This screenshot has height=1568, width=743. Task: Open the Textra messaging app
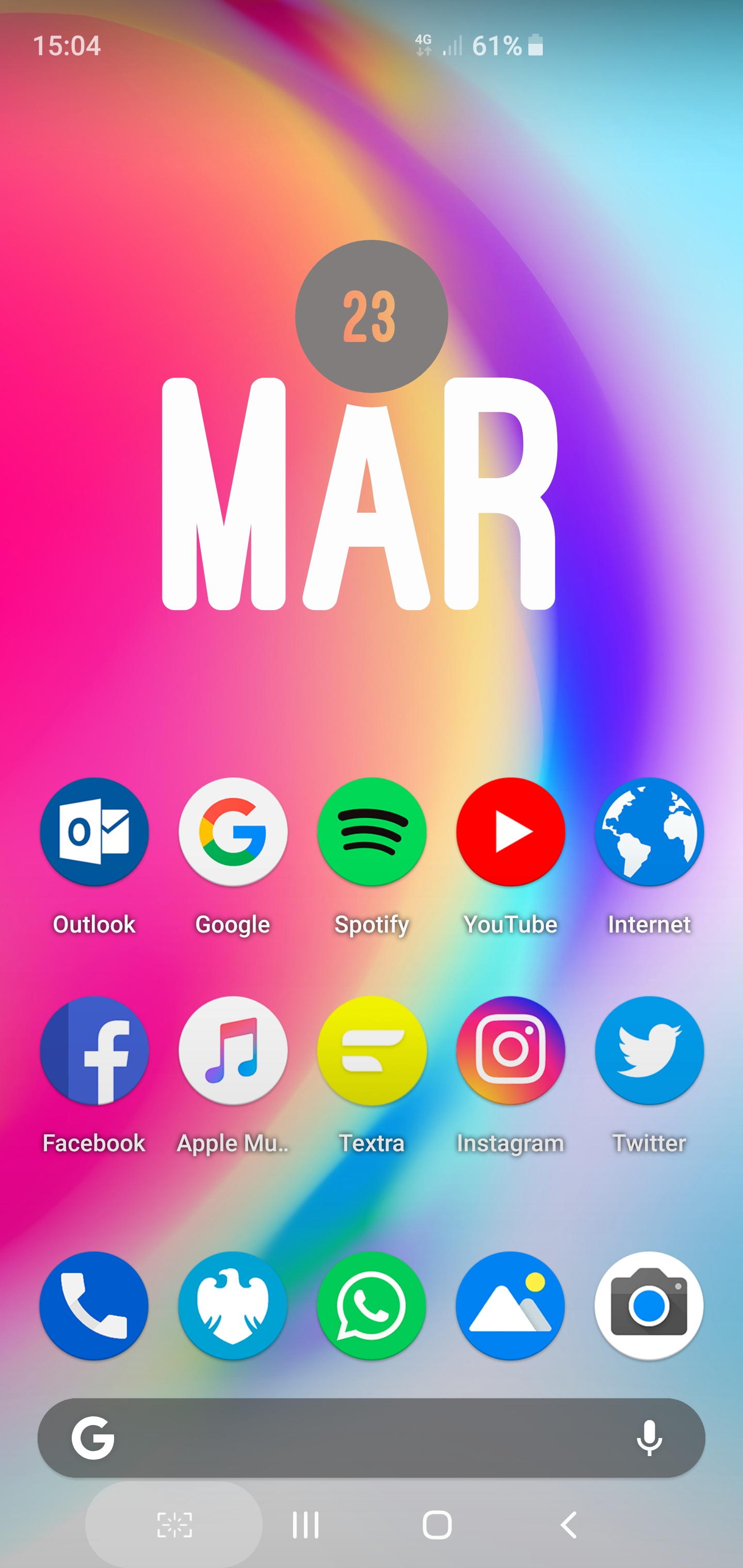372,1051
